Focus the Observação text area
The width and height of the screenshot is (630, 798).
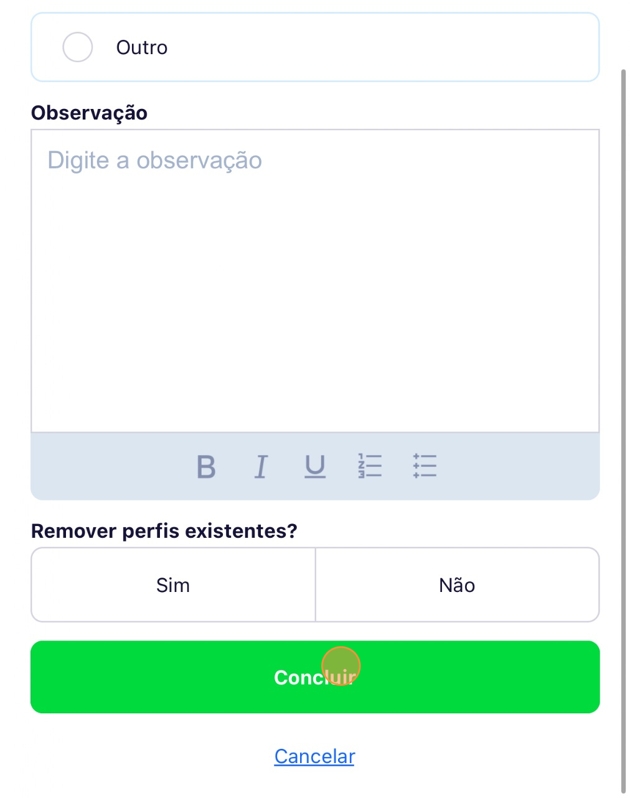(315, 280)
